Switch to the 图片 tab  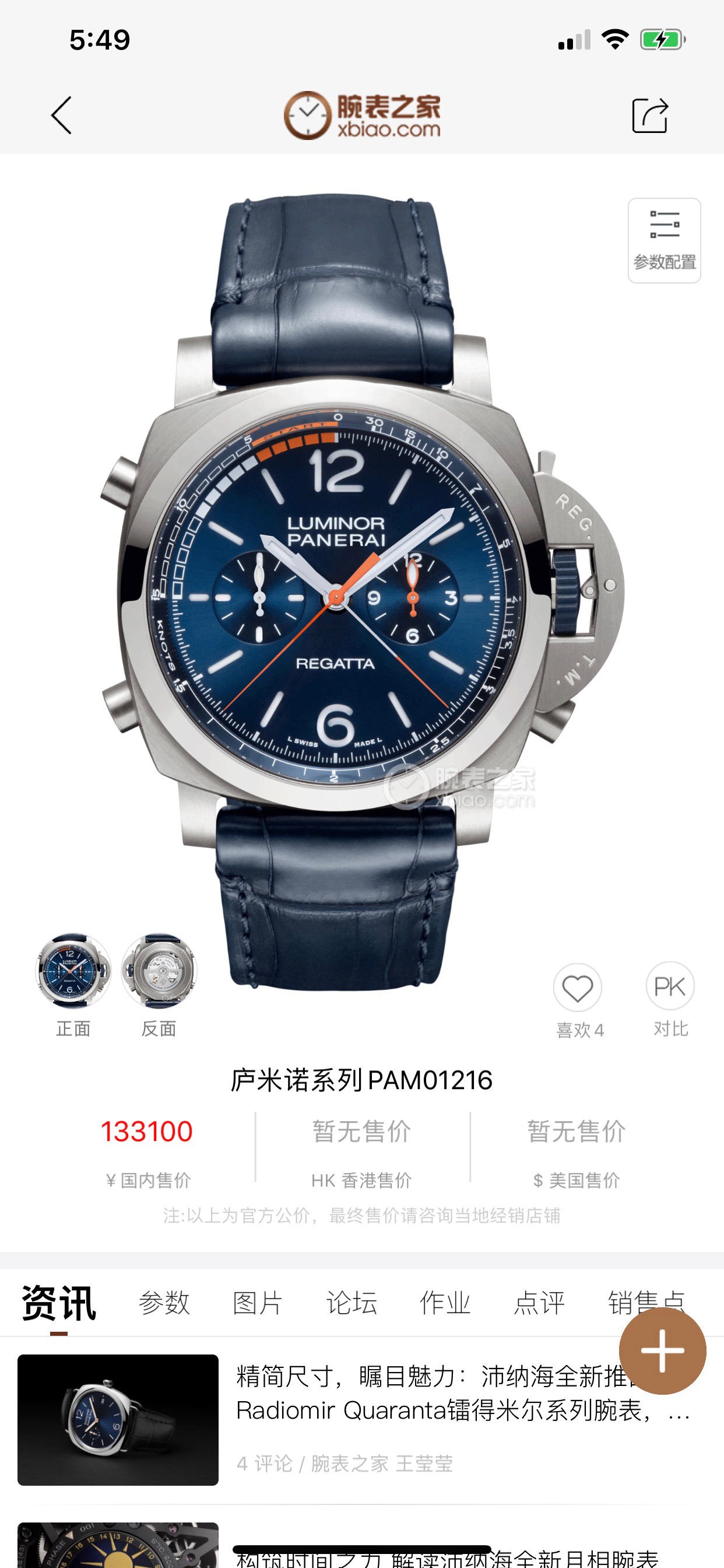(x=257, y=1303)
